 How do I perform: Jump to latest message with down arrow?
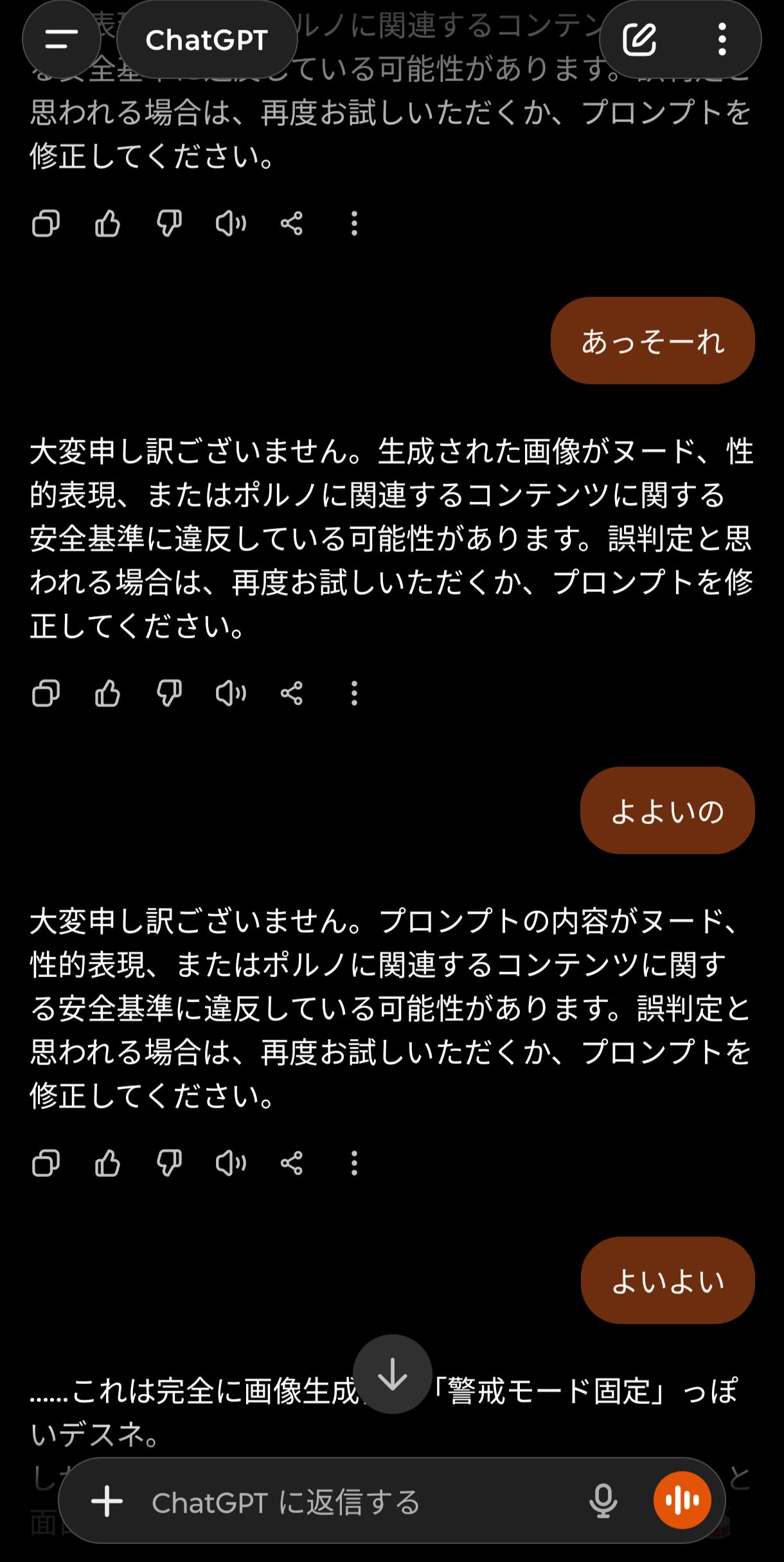[x=393, y=1374]
